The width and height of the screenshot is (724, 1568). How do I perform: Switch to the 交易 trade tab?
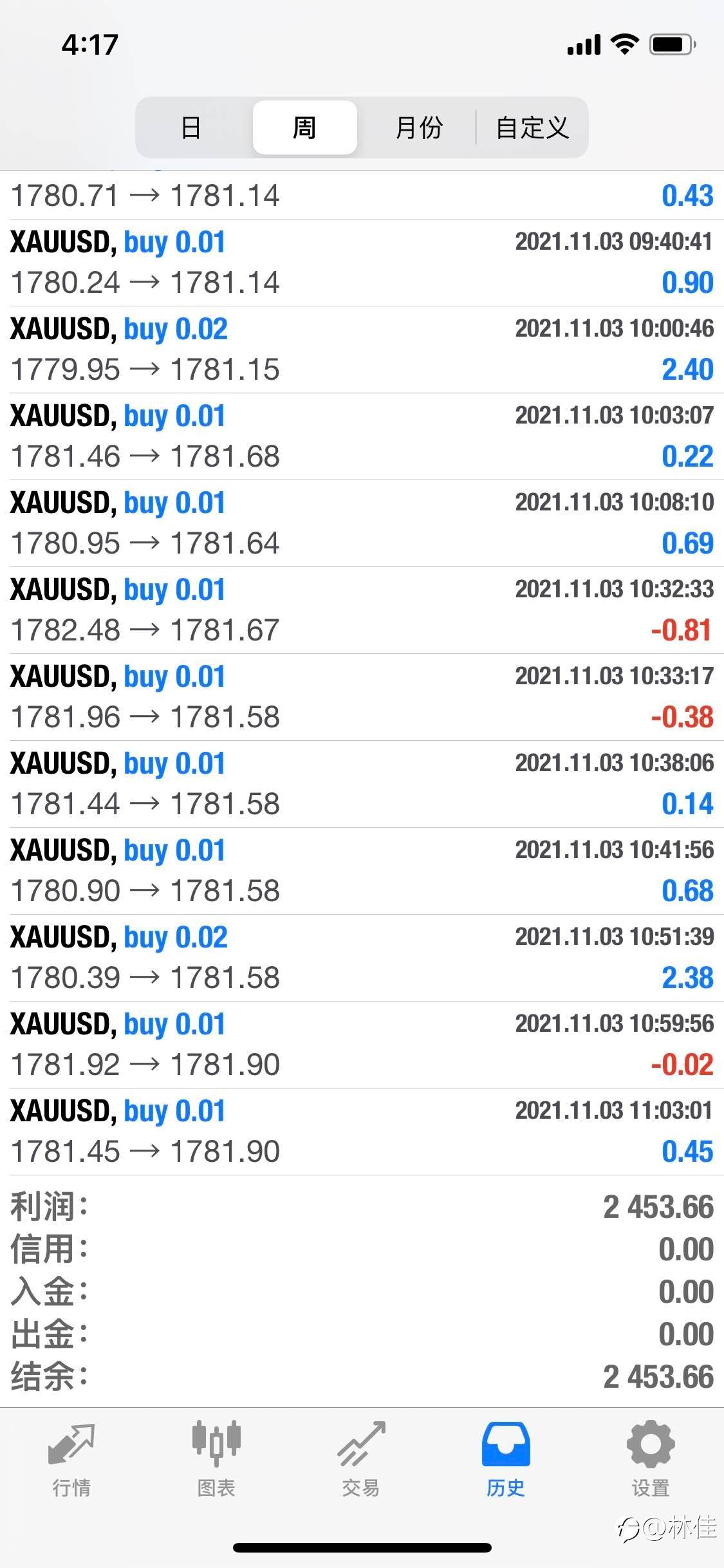pyautogui.click(x=361, y=1459)
